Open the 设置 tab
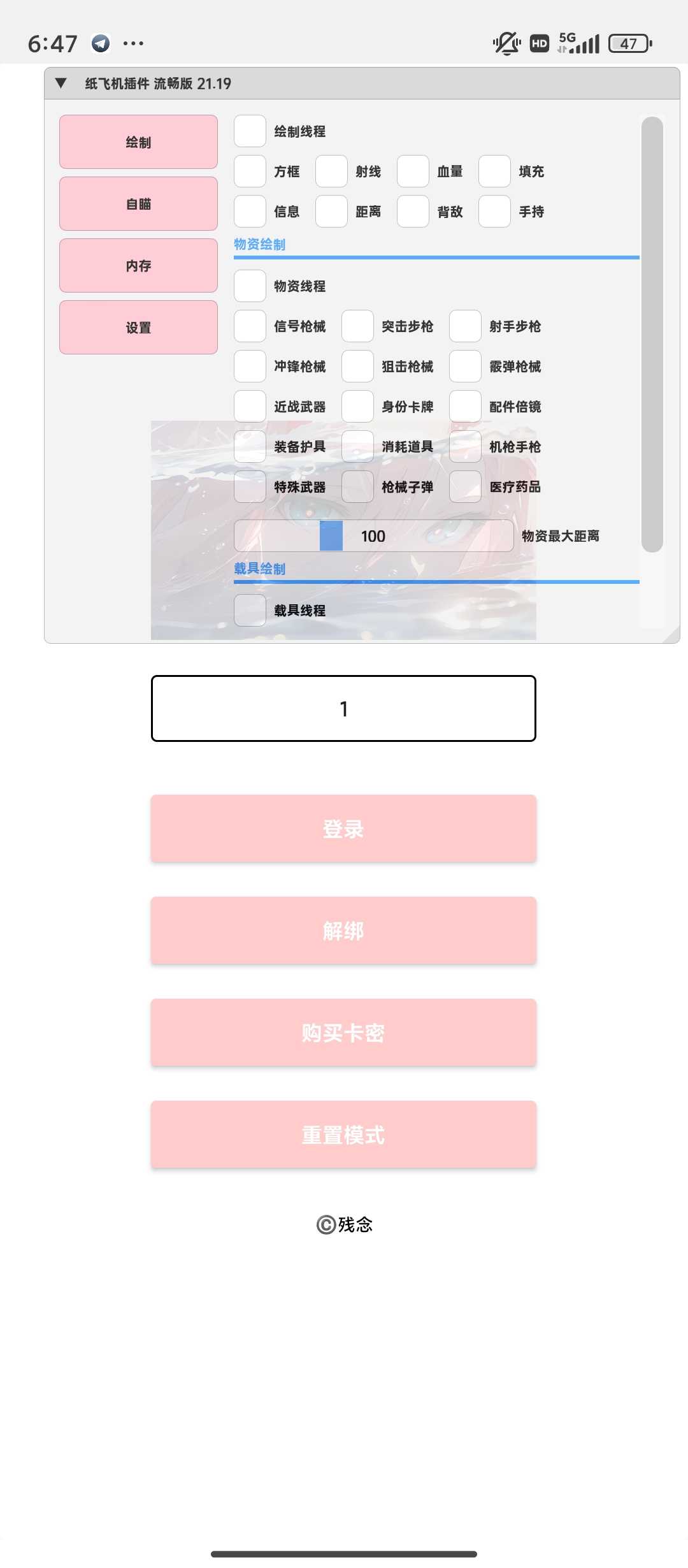The height and width of the screenshot is (1568, 688). click(x=138, y=328)
